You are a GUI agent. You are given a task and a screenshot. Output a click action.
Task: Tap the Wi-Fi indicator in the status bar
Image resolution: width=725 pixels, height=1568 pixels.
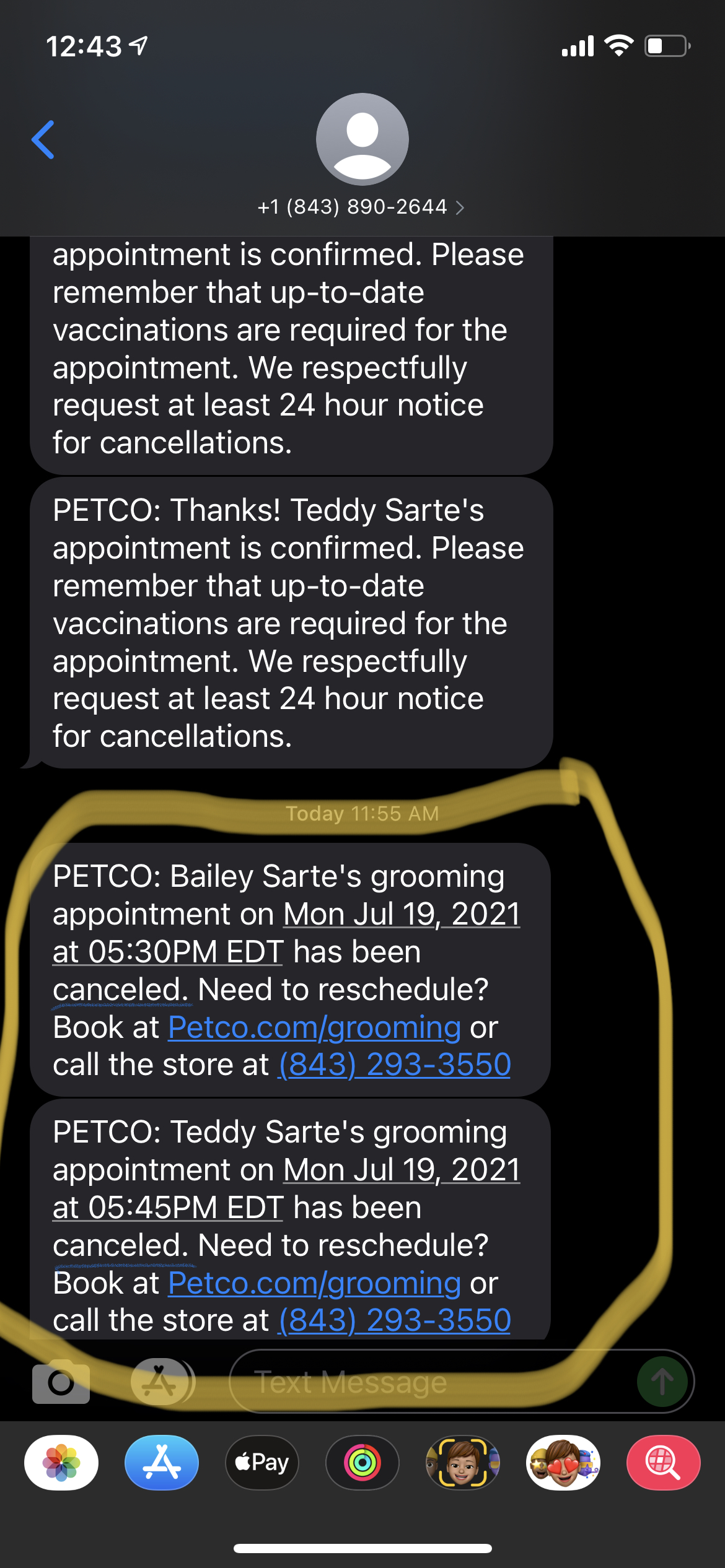(x=620, y=43)
